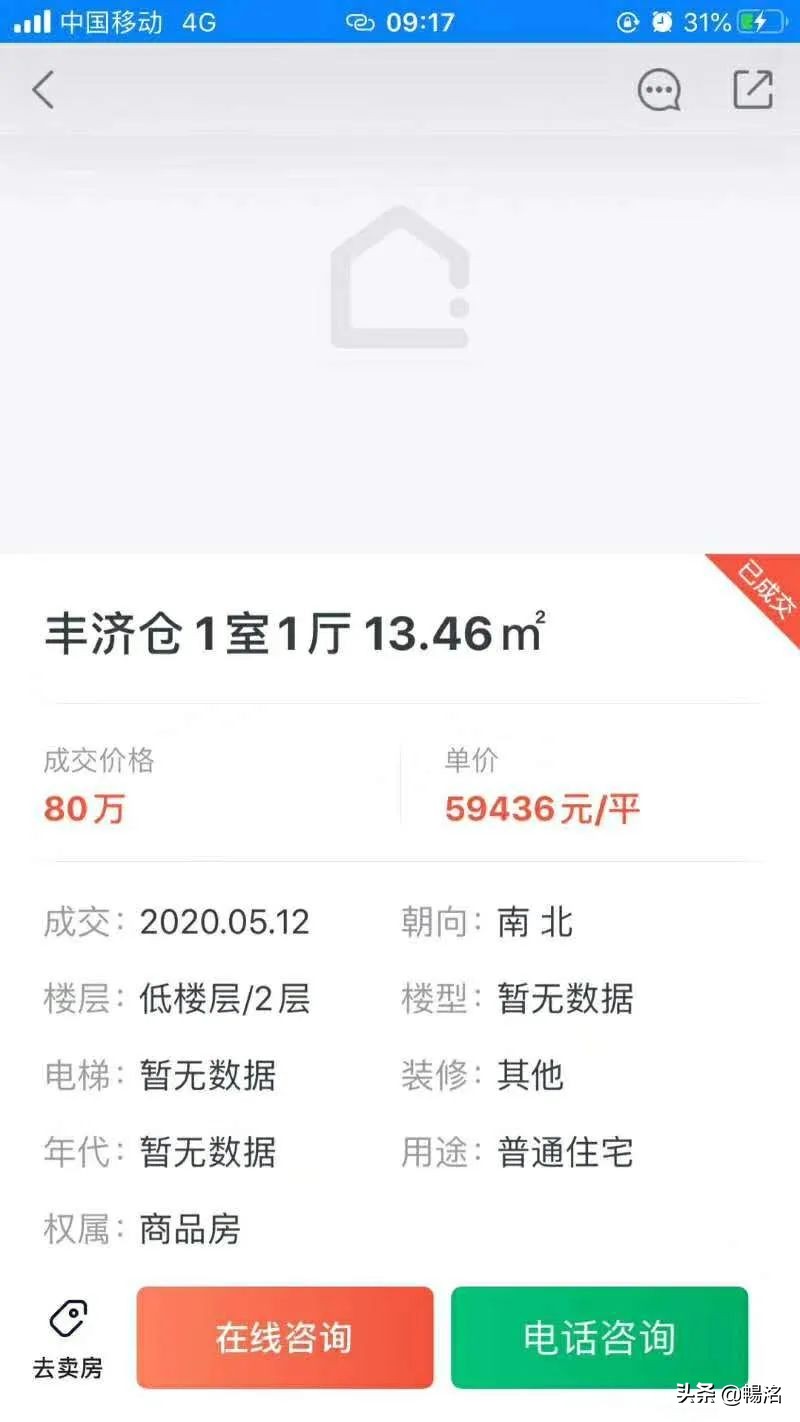
Task: Tap the share icon in top right
Action: [751, 89]
